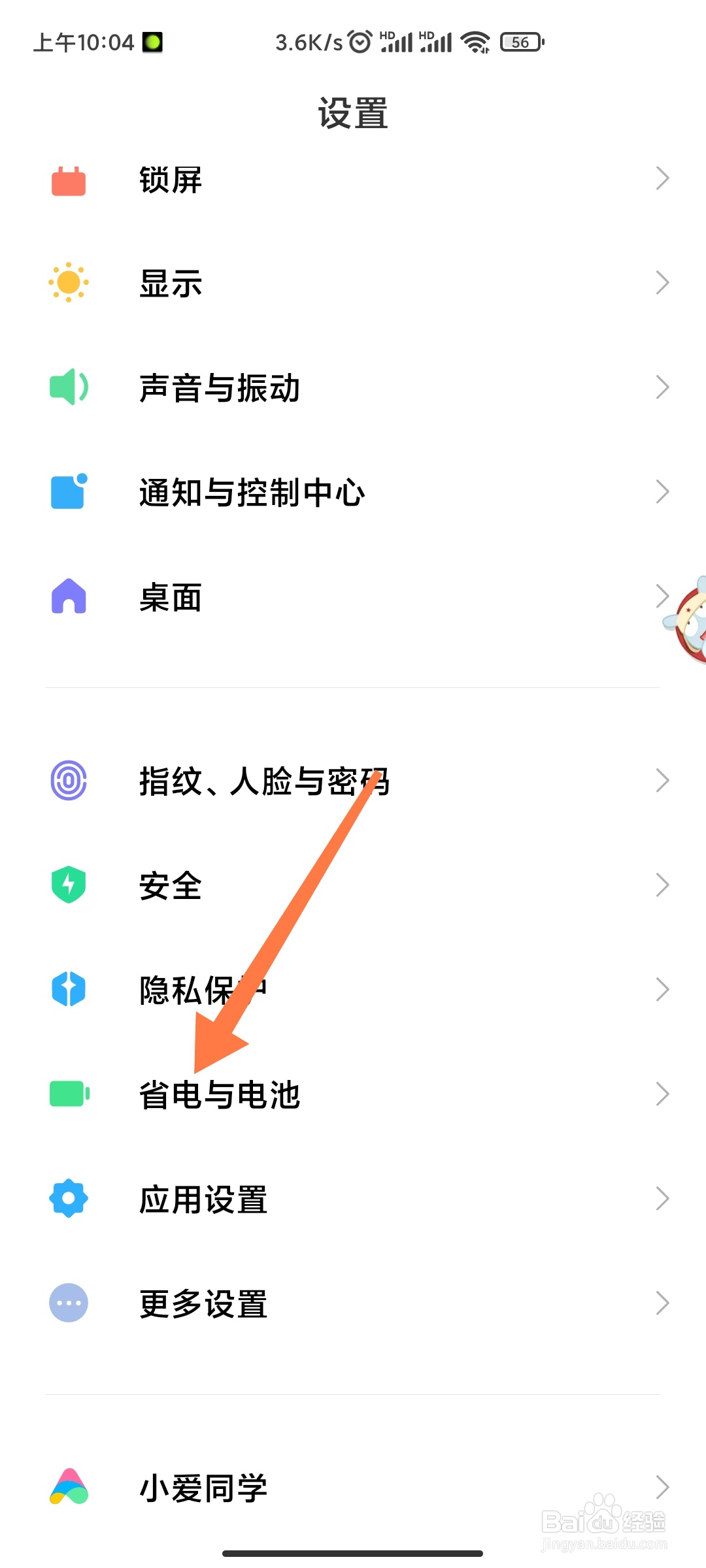
Task: Open the 锁屏 (lock screen) settings icon
Action: click(68, 180)
